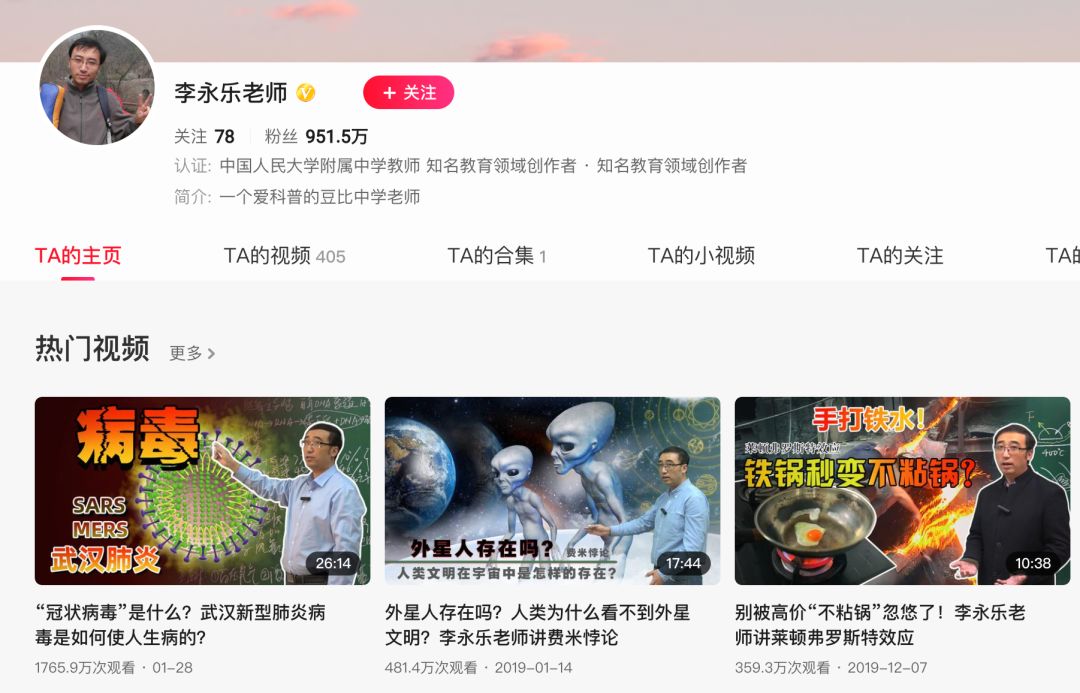Select the TA的关注 tab

900,256
